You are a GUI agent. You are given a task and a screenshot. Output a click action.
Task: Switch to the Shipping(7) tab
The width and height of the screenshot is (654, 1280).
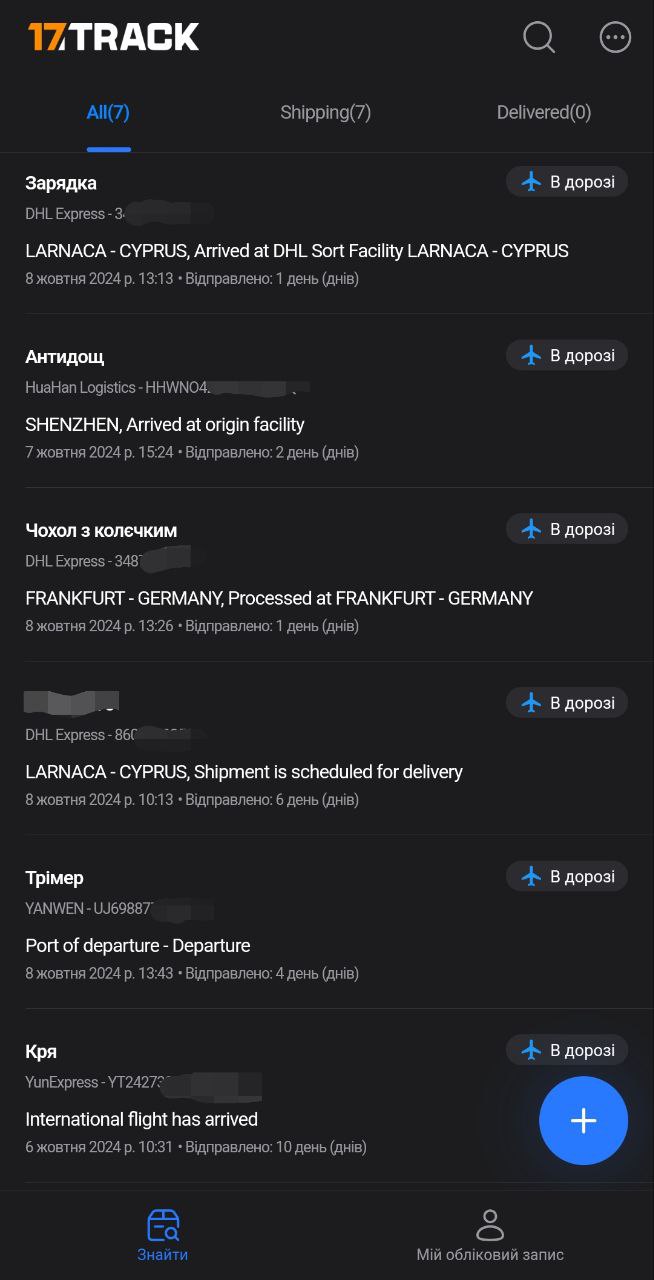[x=325, y=113]
